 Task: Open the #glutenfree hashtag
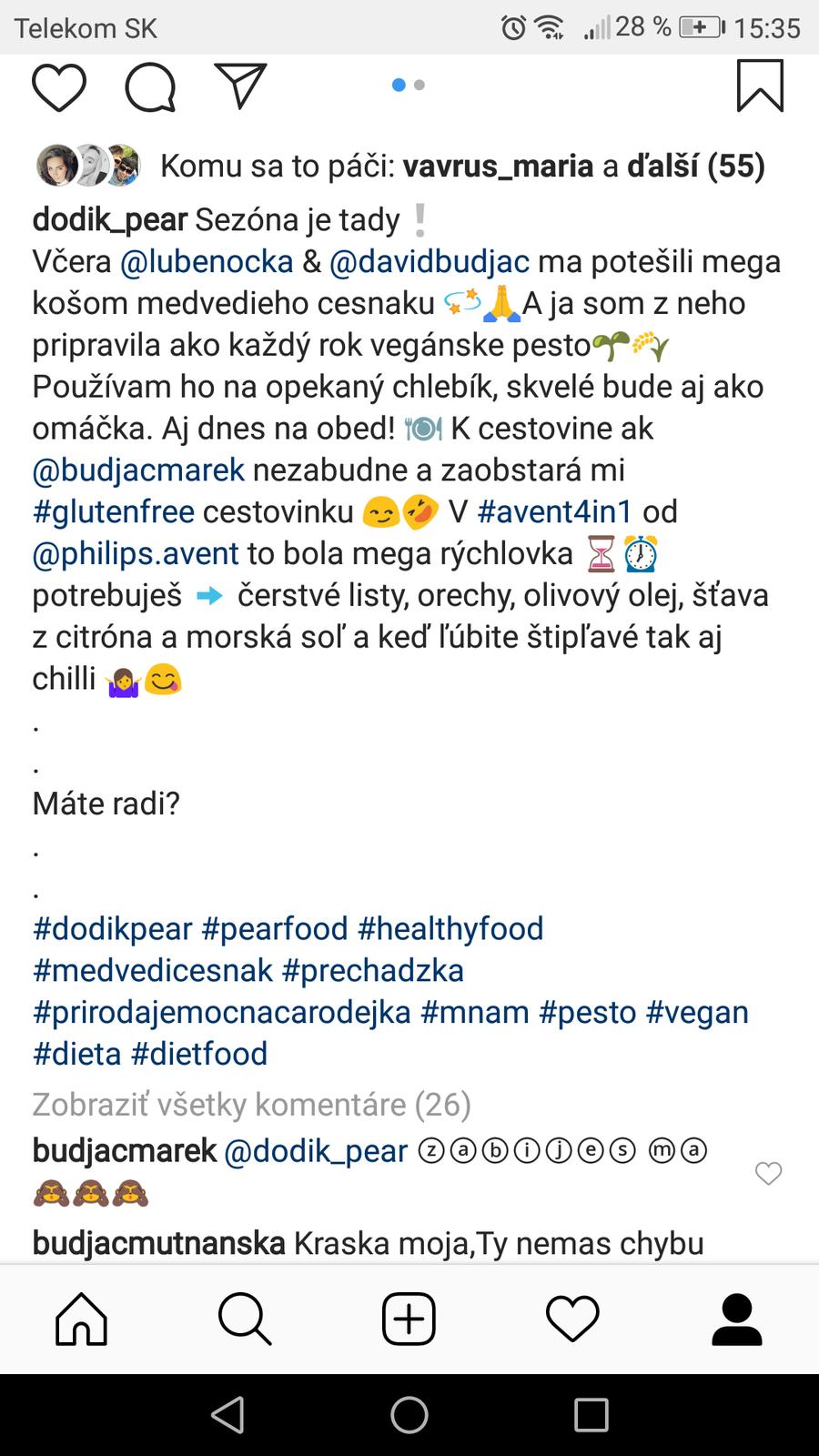coord(114,512)
